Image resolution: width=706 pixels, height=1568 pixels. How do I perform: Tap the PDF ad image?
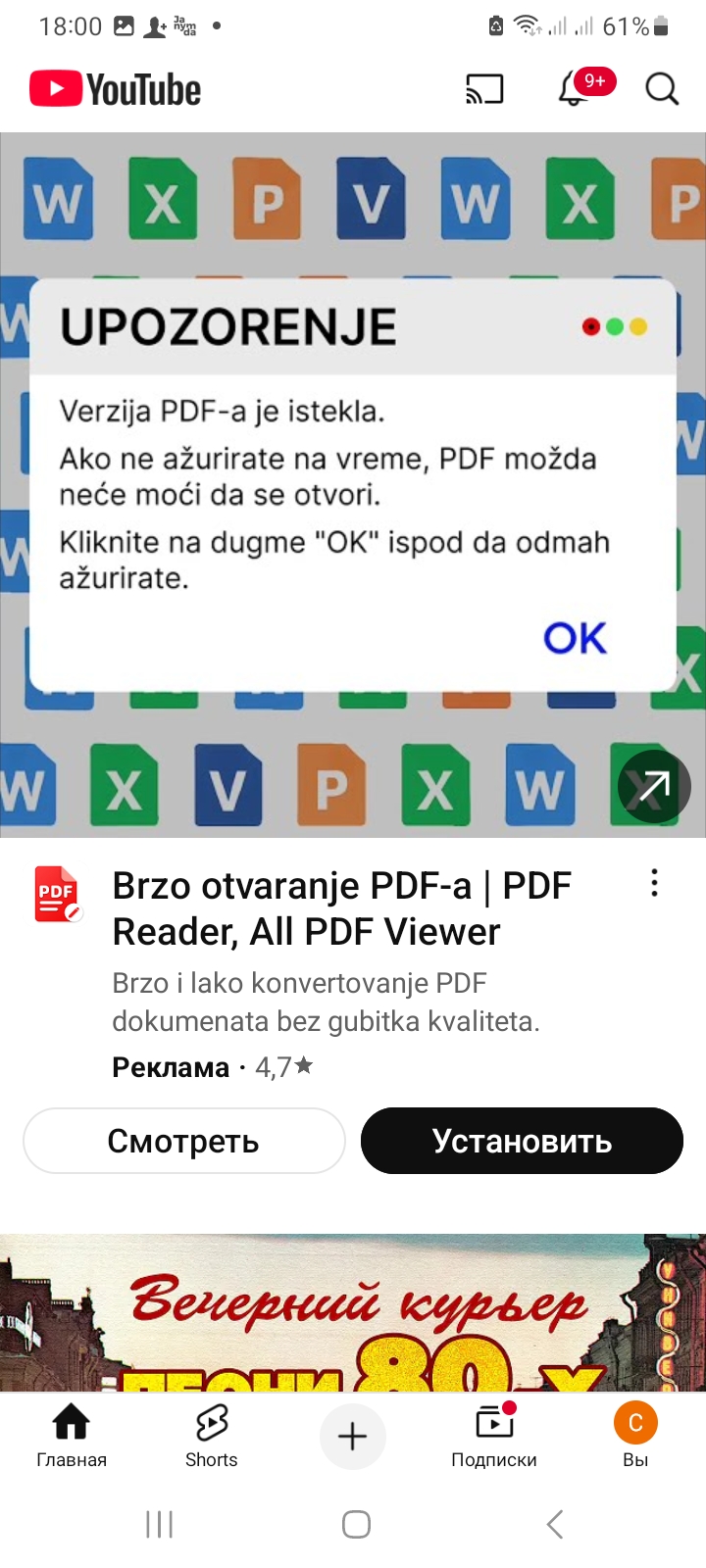pos(353,485)
